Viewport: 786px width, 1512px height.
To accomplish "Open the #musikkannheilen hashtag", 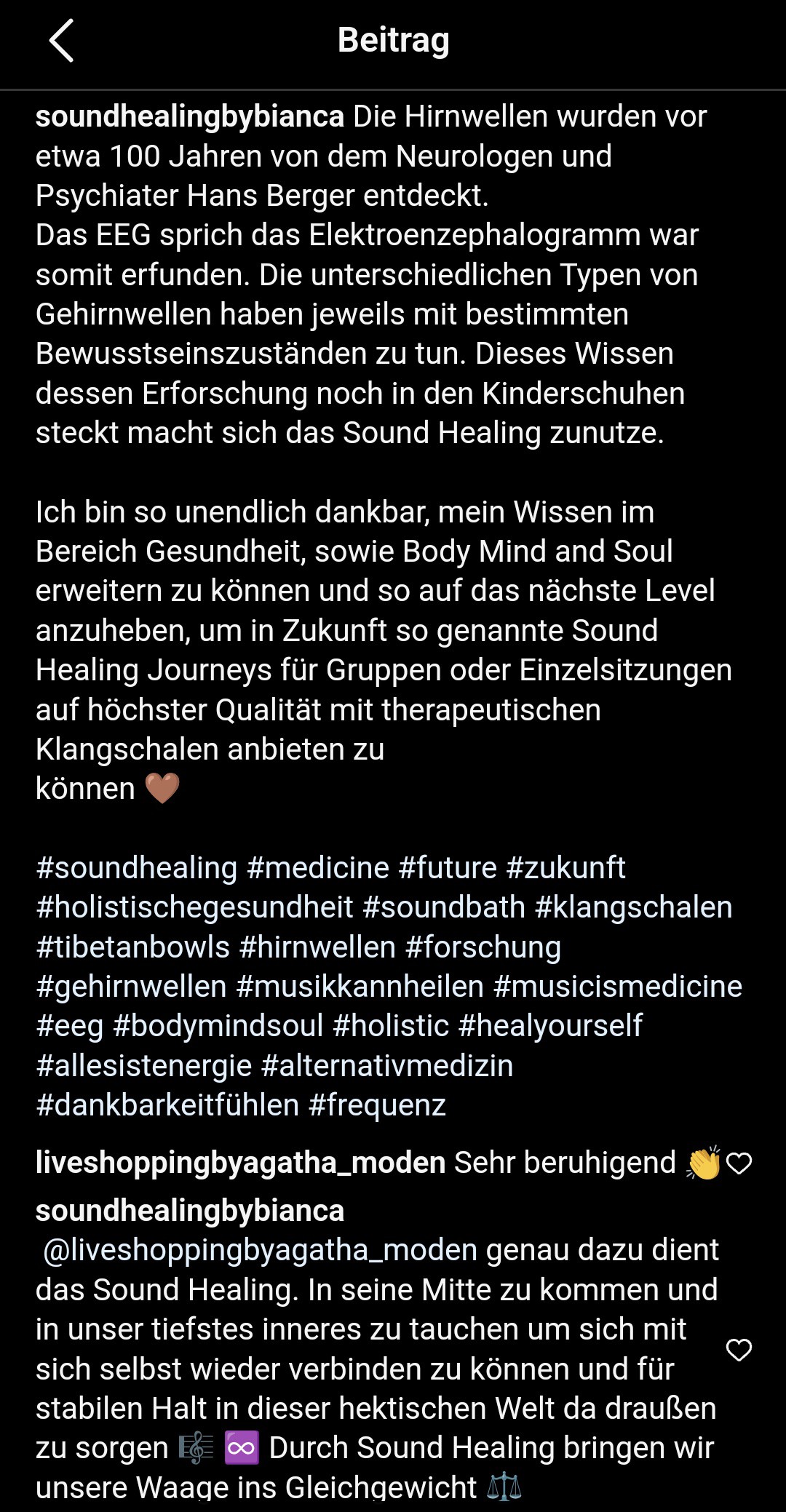I will (360, 987).
